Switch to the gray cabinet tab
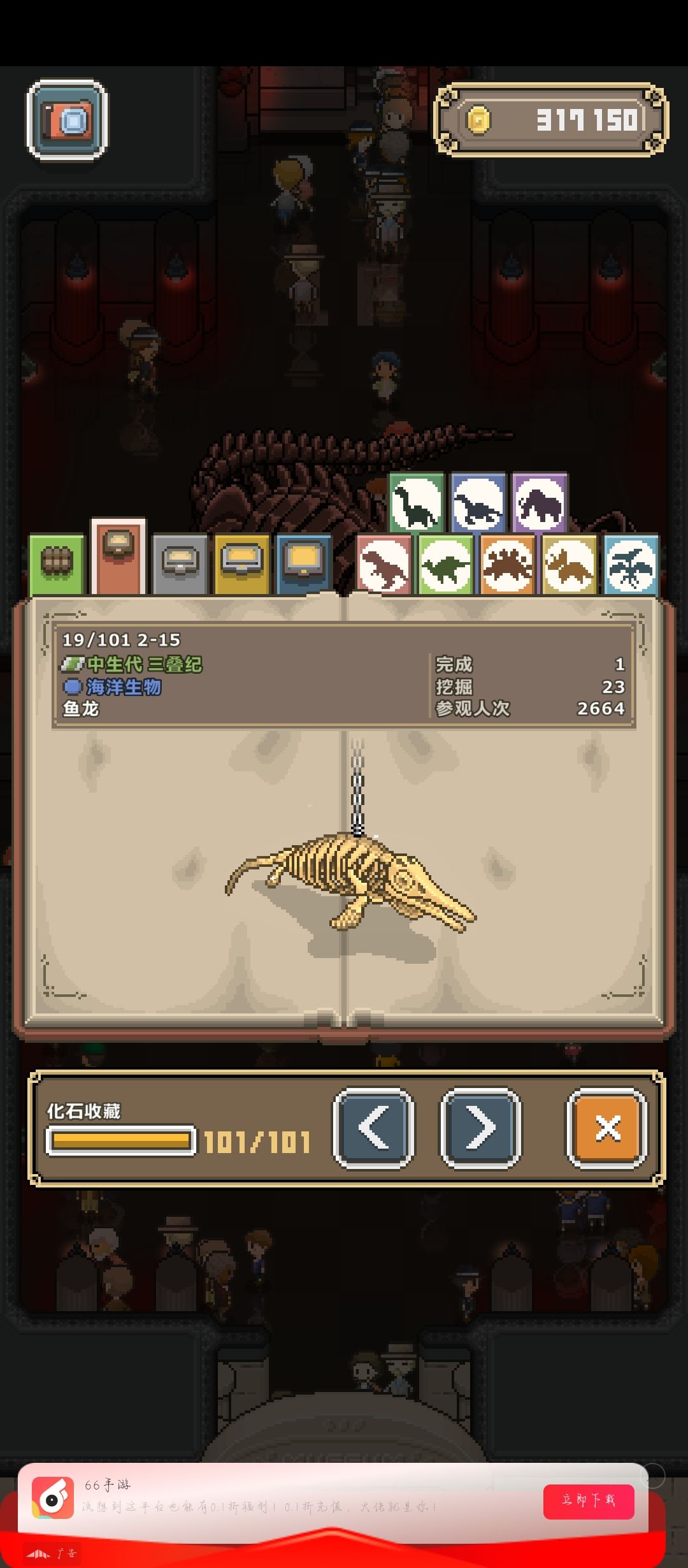Viewport: 688px width, 1568px height. pyautogui.click(x=180, y=565)
